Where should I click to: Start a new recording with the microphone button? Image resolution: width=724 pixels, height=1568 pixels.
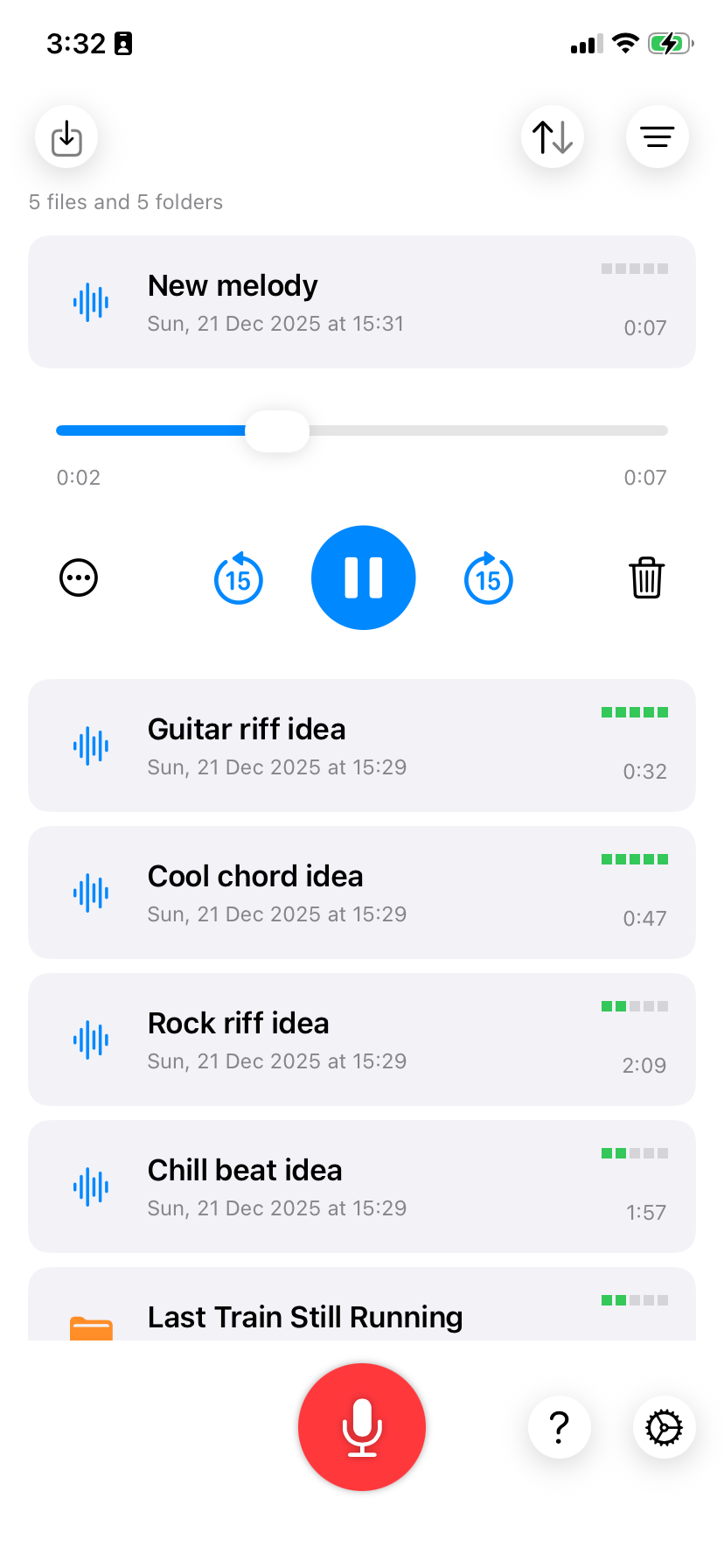[x=362, y=1426]
